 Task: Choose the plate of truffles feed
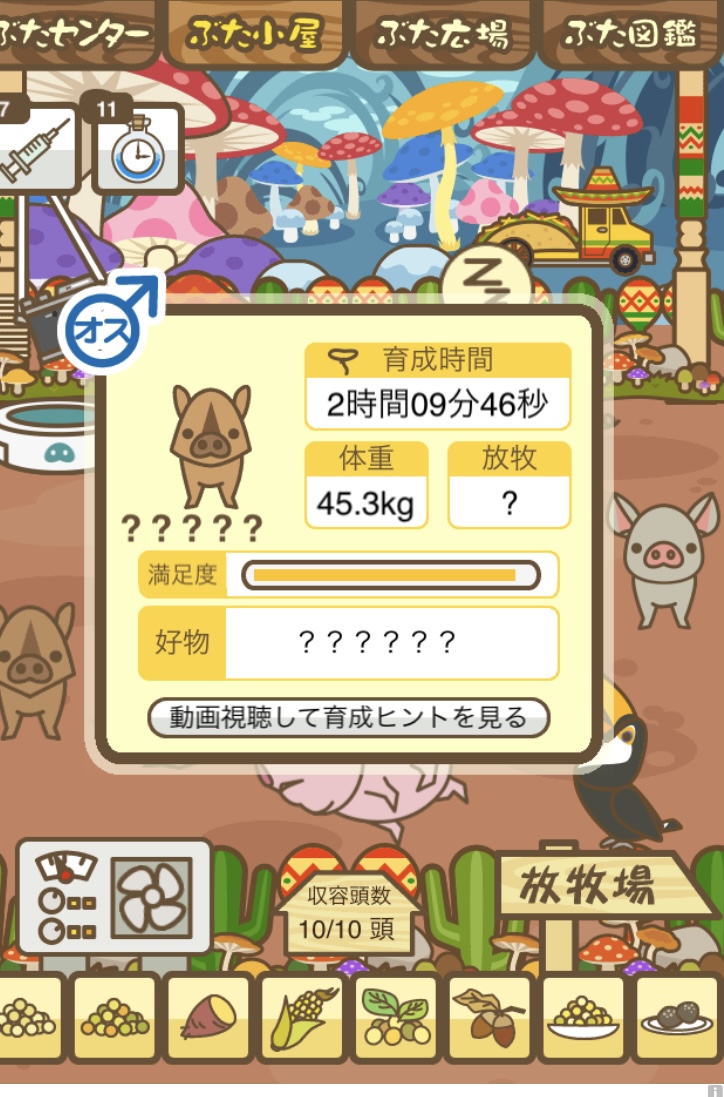(677, 1018)
